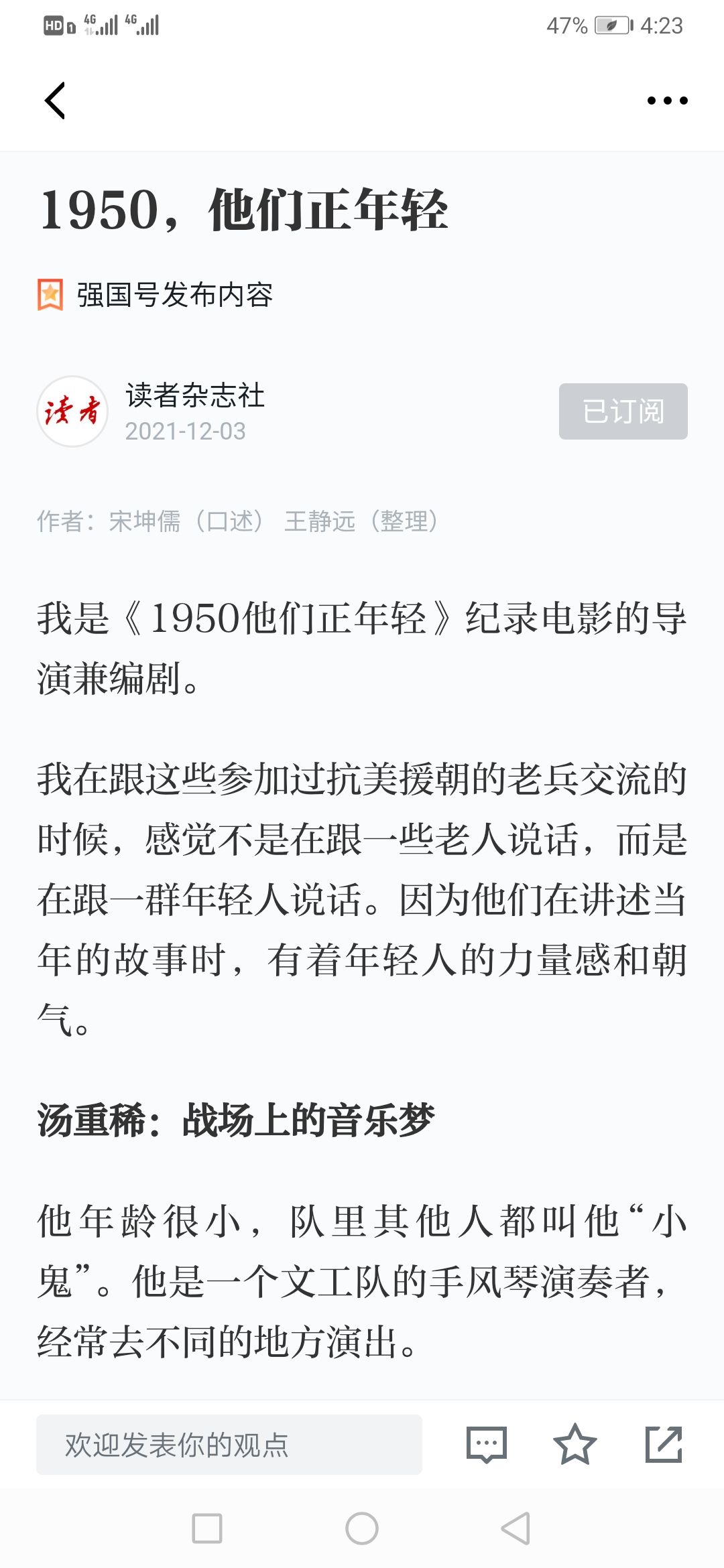724x1568 pixels.
Task: Open the 读者杂志社 publisher profile
Action: (x=194, y=395)
